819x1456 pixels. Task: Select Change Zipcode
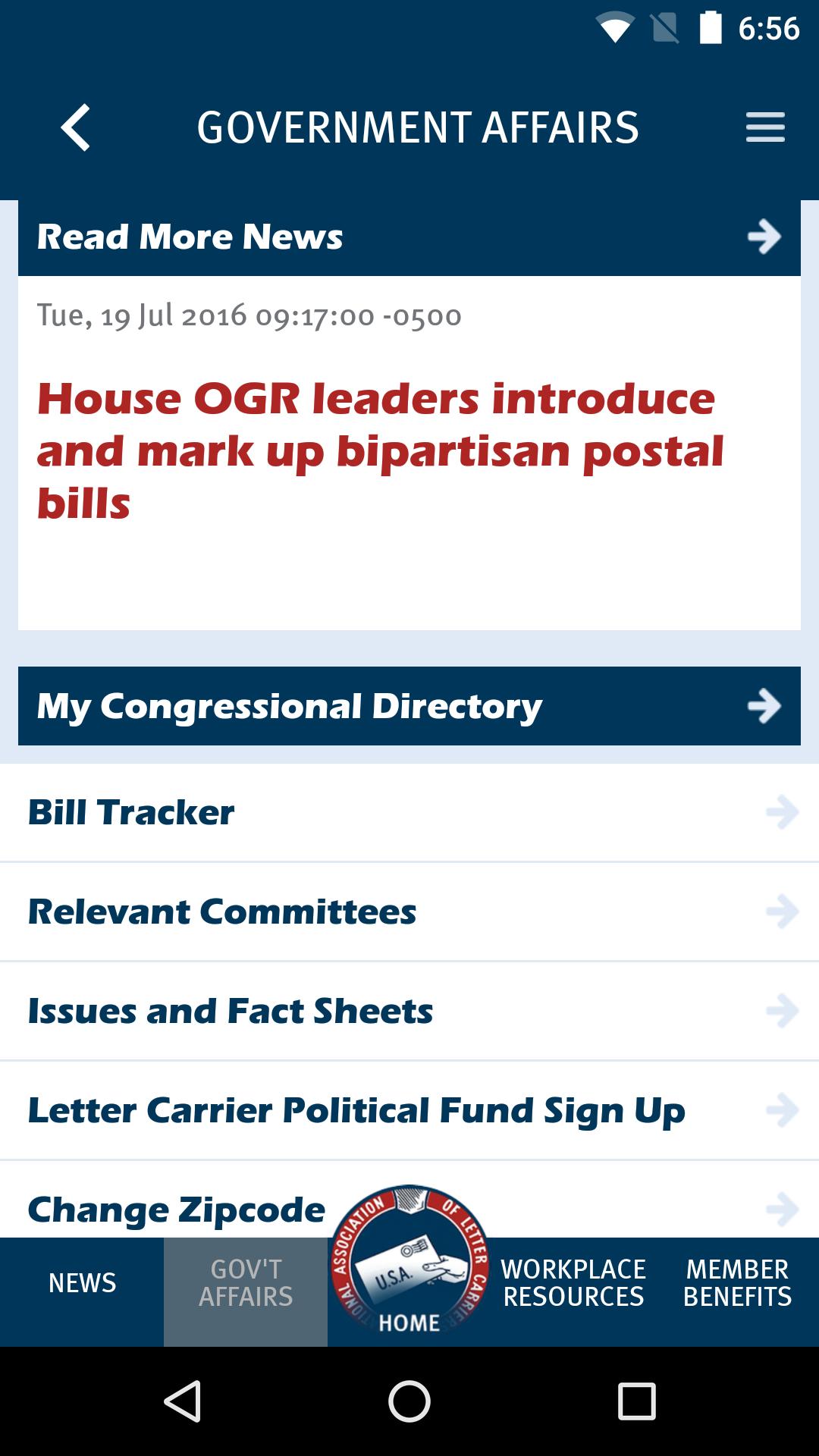176,1210
